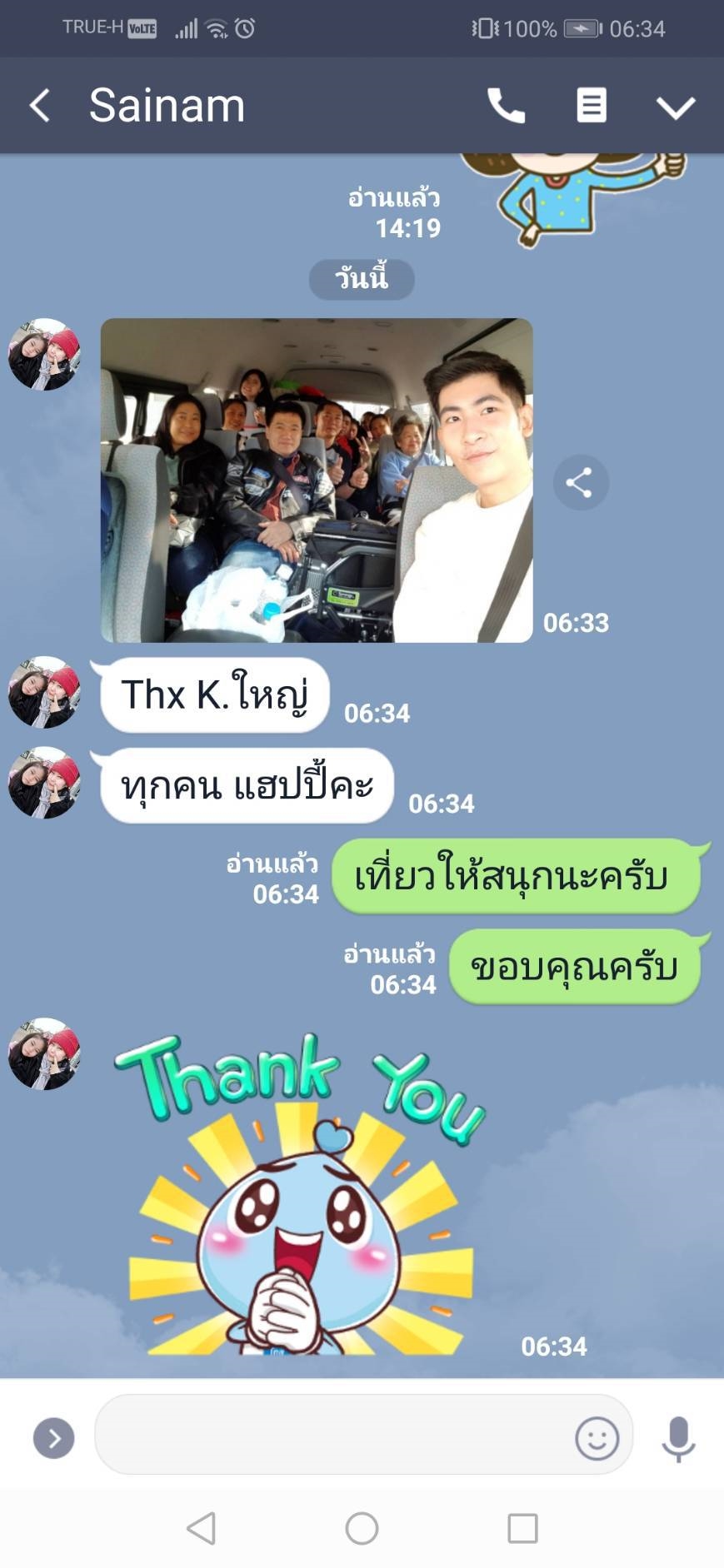This screenshot has width=724, height=1568.
Task: Tap the system home button
Action: (x=362, y=1528)
